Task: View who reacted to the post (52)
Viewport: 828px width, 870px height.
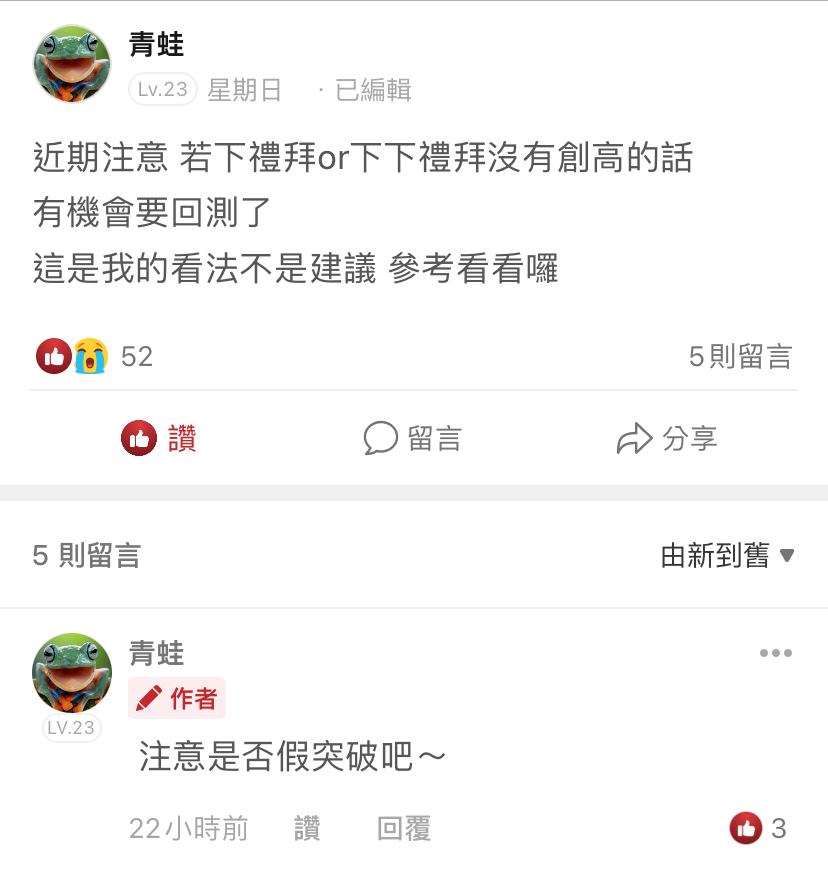Action: click(95, 356)
